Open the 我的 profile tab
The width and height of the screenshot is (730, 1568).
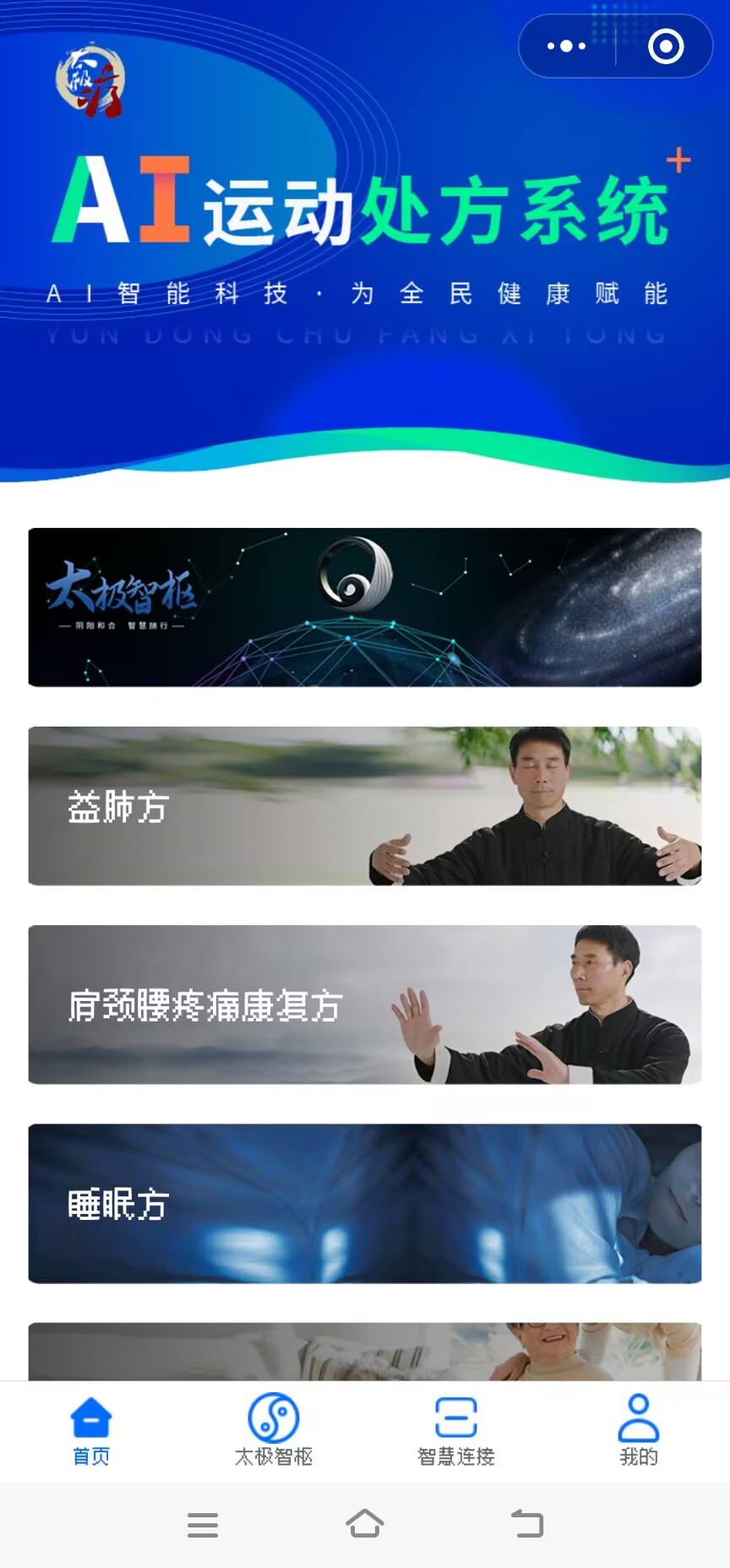click(639, 1431)
